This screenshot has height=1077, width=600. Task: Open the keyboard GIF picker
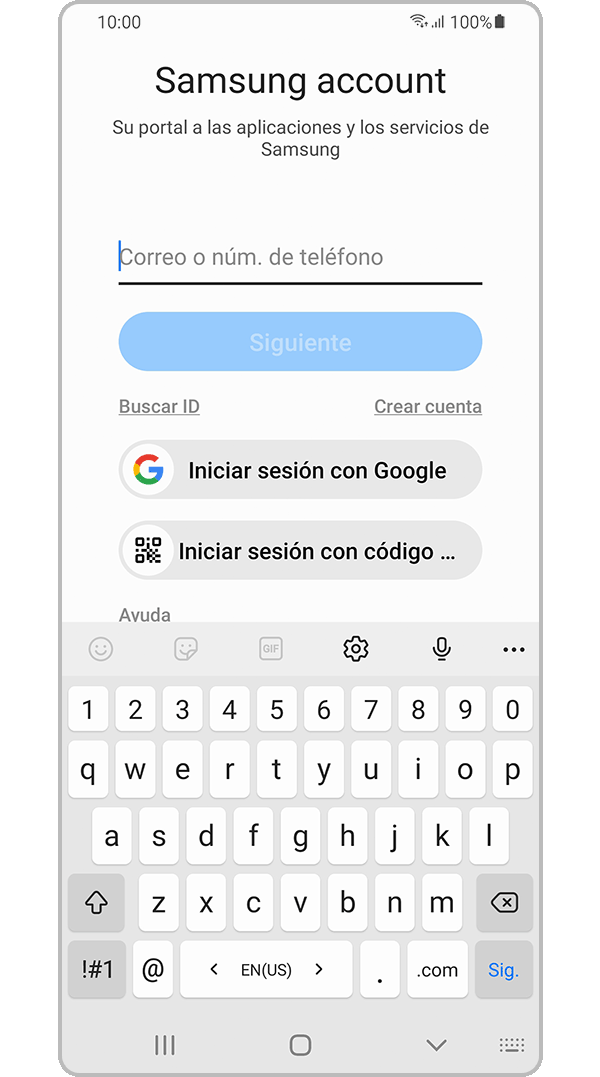271,649
